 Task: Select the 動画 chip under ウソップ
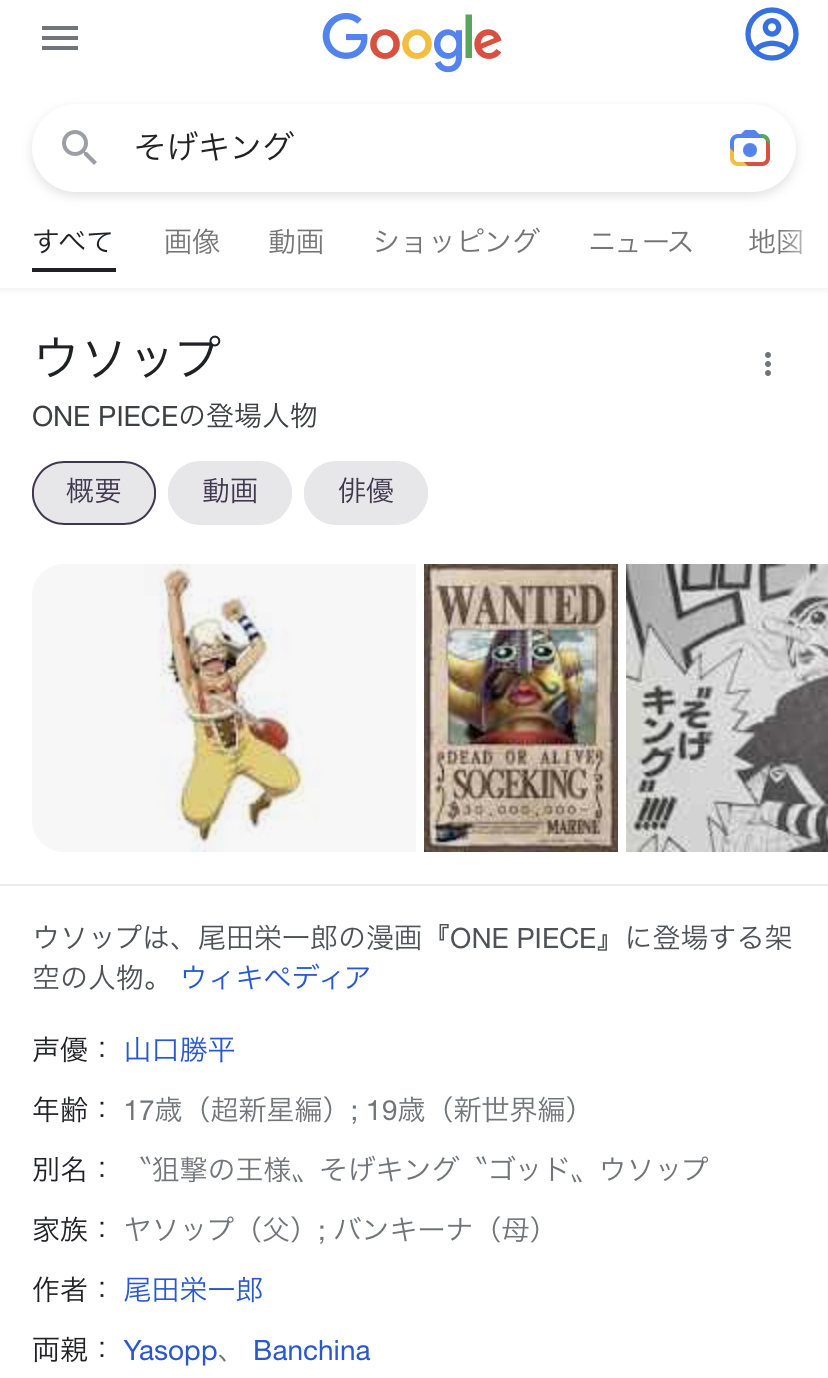coord(230,492)
